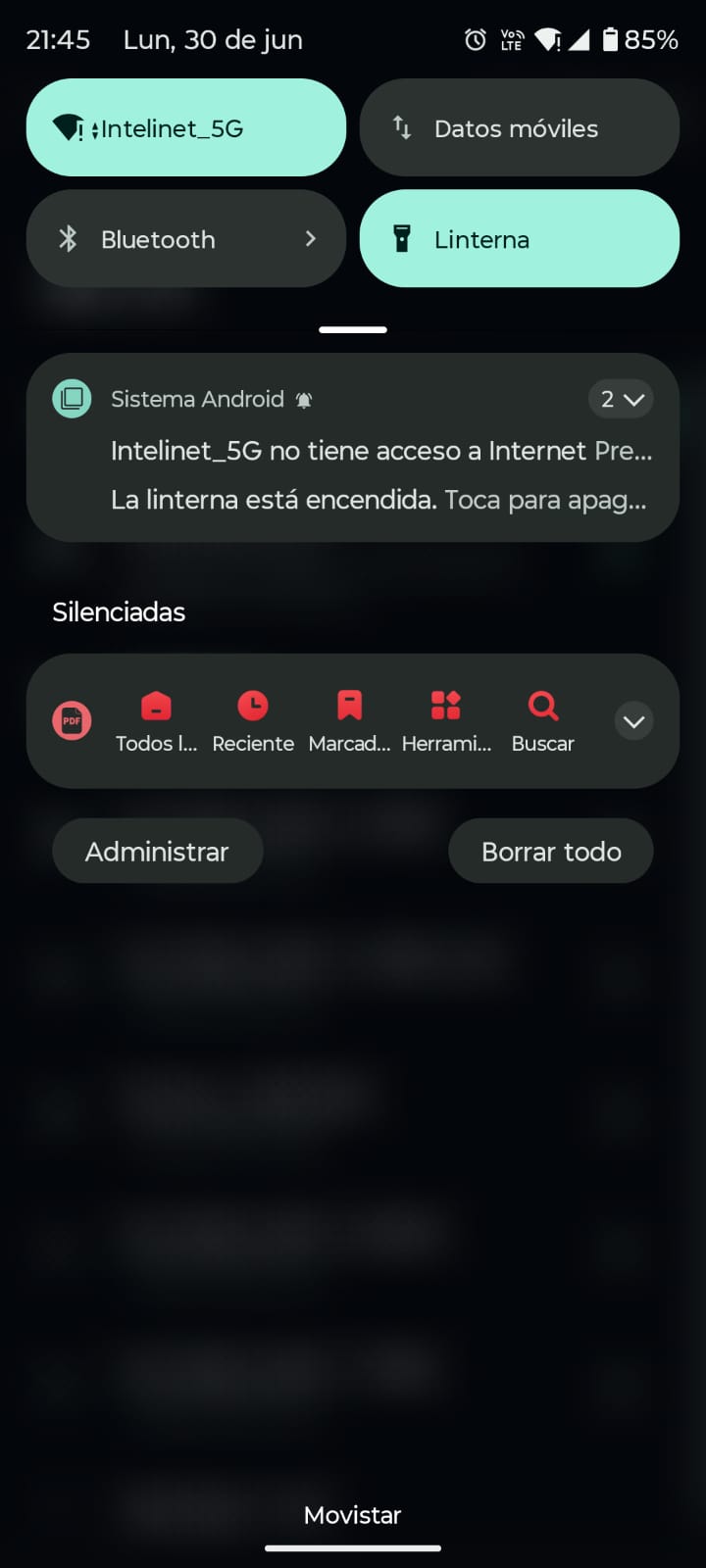Open Administrar notification settings
The height and width of the screenshot is (1568, 706).
pos(157,852)
